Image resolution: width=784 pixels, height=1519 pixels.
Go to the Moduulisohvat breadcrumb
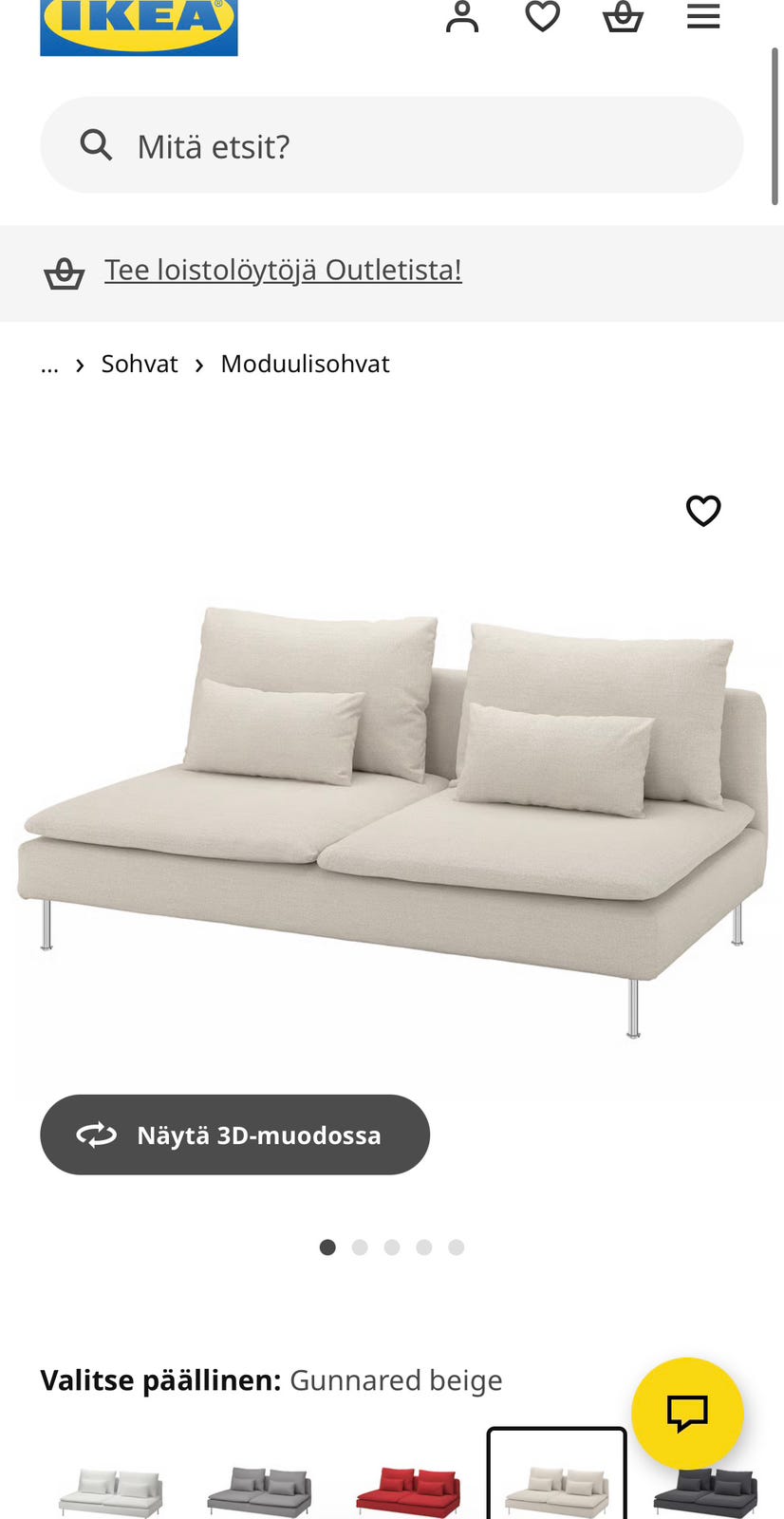coord(305,365)
